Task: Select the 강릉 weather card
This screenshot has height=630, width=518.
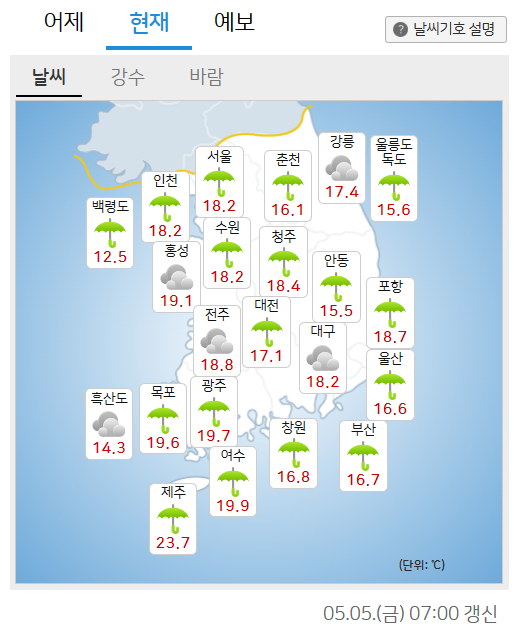Action: [x=342, y=168]
